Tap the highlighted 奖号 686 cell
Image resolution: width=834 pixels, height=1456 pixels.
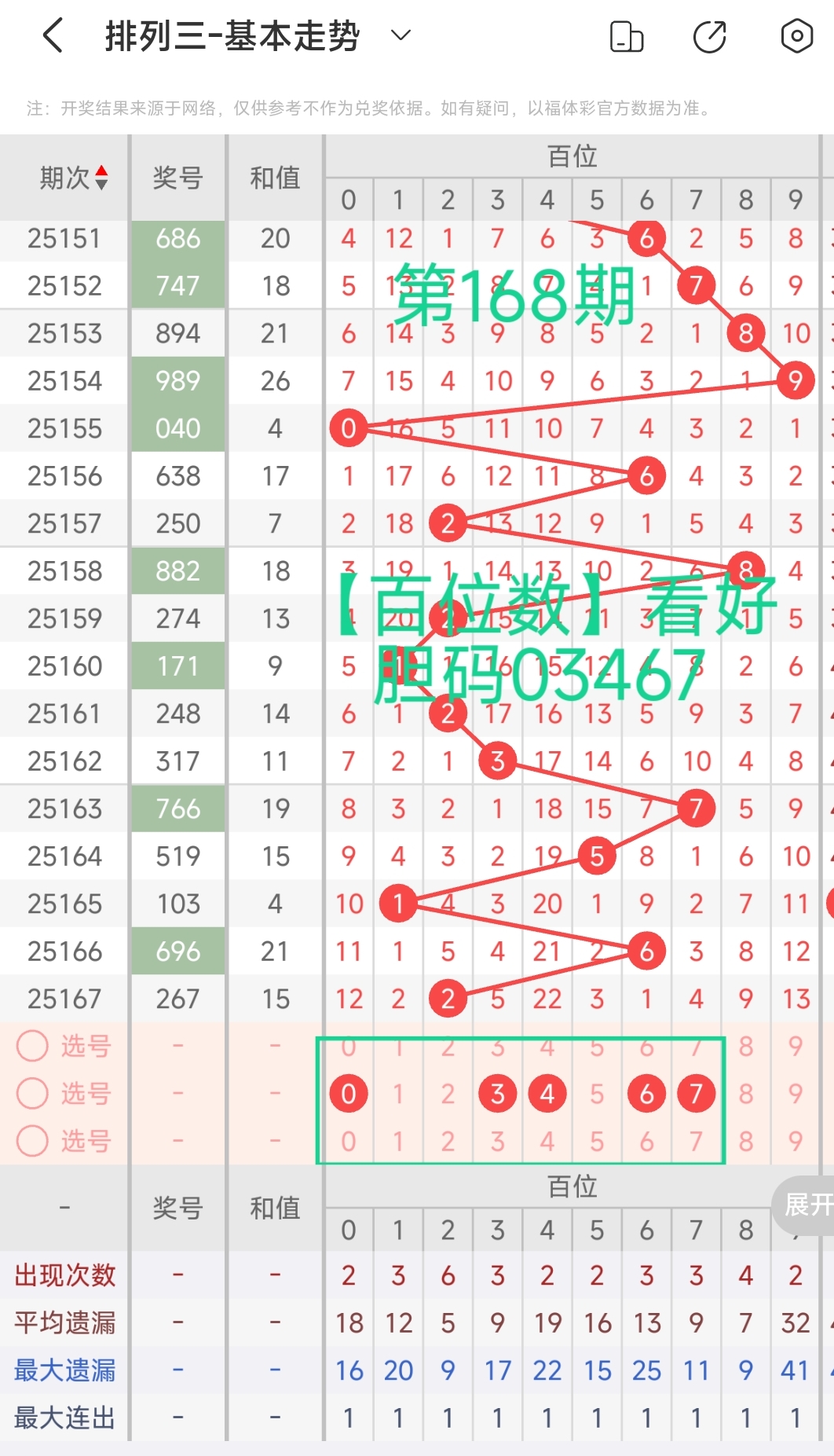pyautogui.click(x=177, y=238)
